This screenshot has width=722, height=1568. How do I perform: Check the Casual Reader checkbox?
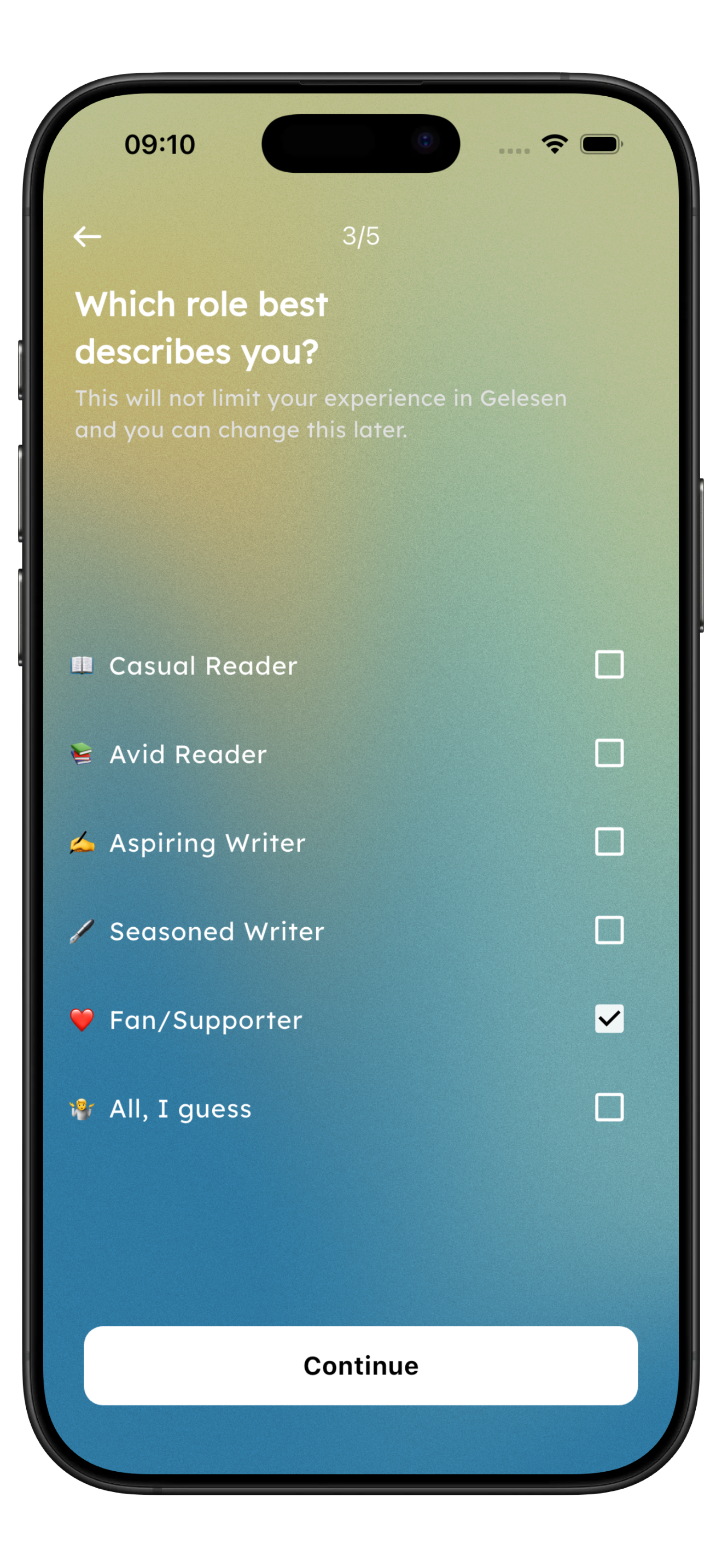[609, 664]
